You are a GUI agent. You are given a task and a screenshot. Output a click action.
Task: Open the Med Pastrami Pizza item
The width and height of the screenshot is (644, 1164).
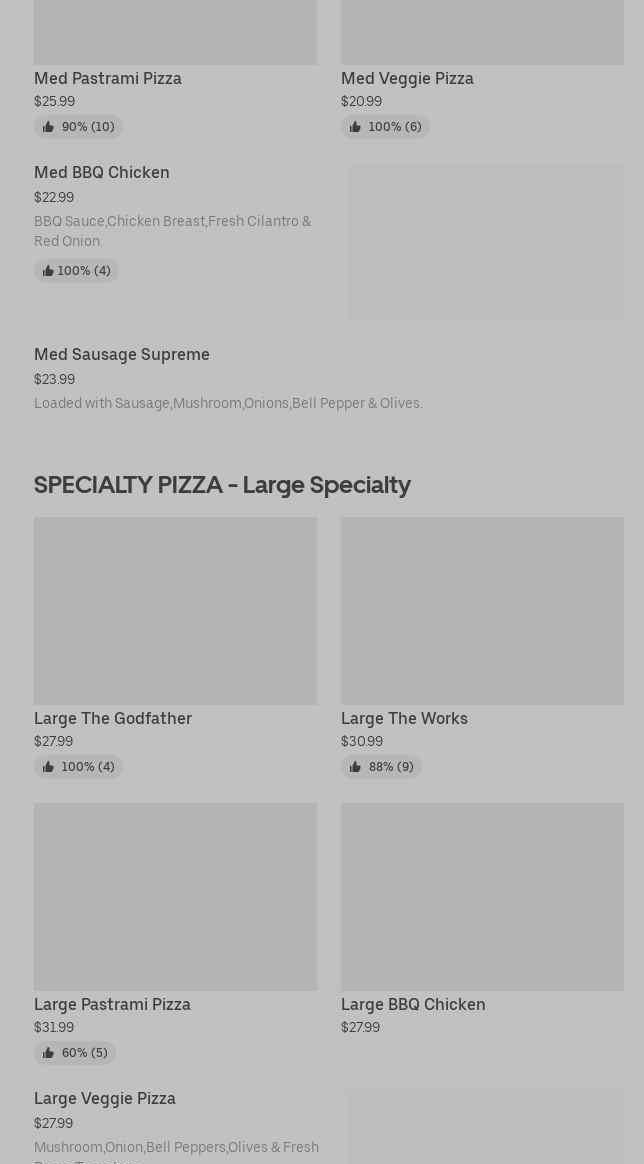[x=175, y=68]
